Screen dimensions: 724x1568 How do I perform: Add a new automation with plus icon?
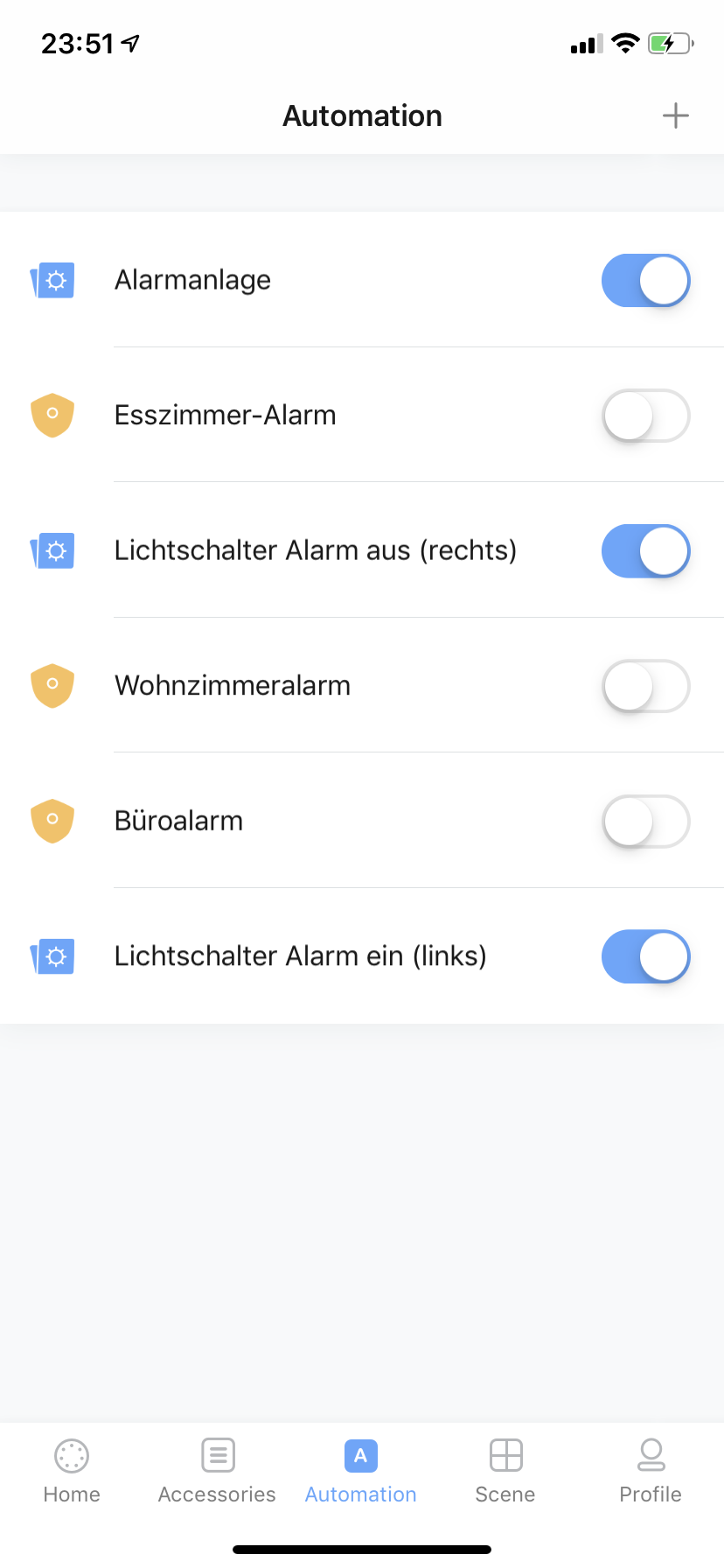click(x=675, y=115)
